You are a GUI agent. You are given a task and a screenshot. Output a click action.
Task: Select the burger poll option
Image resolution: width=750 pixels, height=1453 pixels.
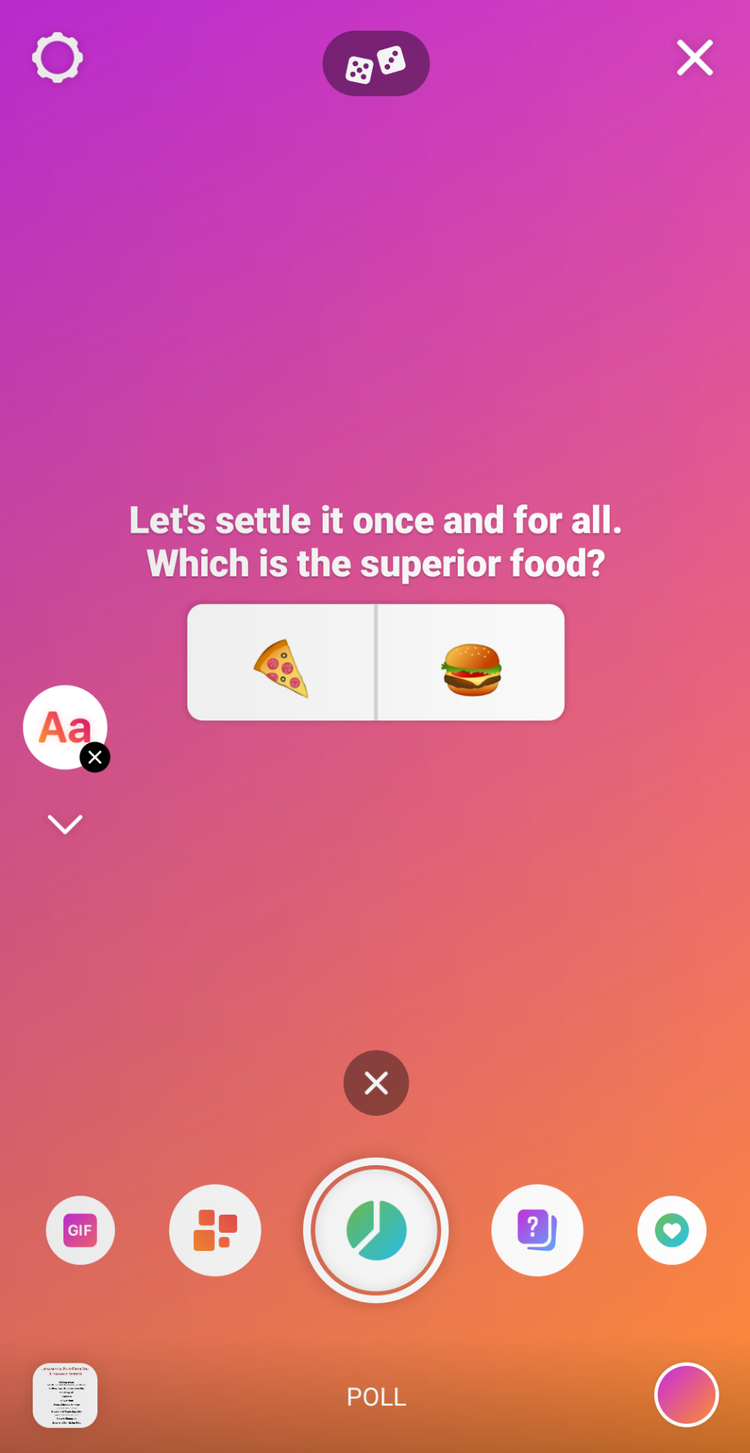click(471, 663)
